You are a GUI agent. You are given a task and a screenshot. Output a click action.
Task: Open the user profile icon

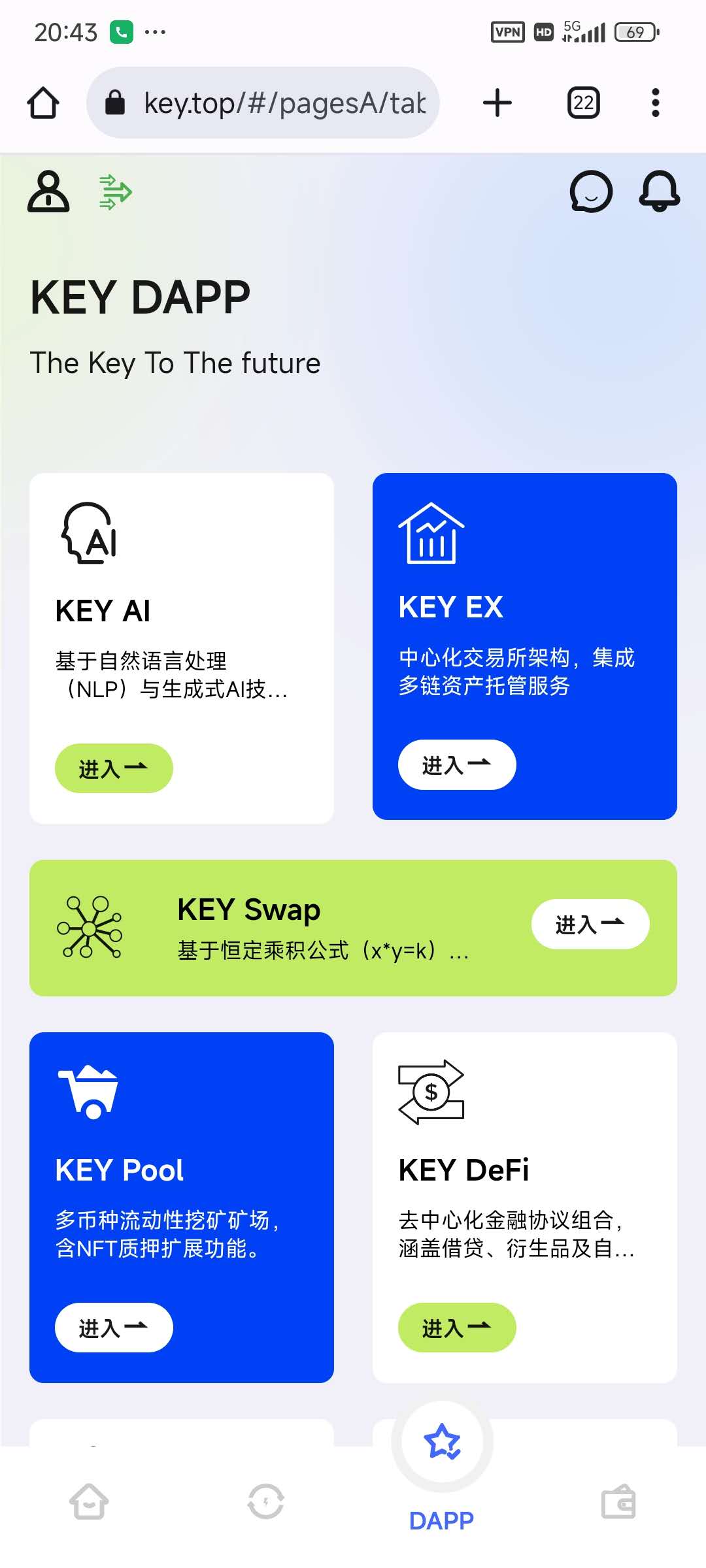pyautogui.click(x=48, y=192)
